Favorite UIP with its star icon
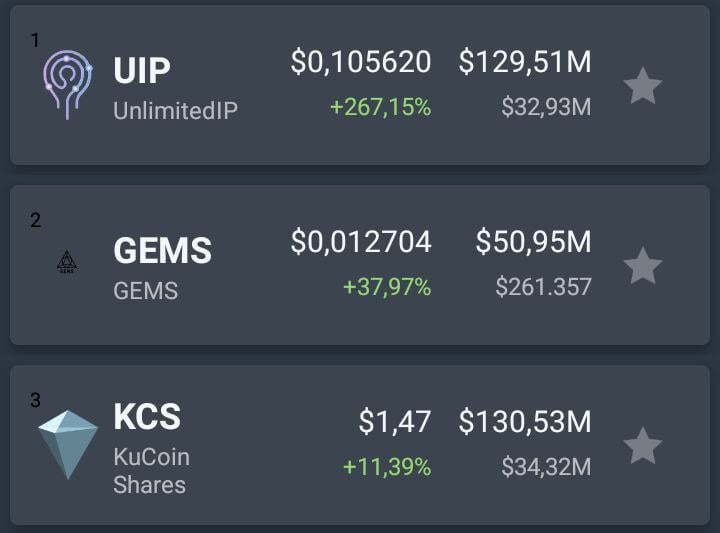This screenshot has height=533, width=720. tap(642, 87)
